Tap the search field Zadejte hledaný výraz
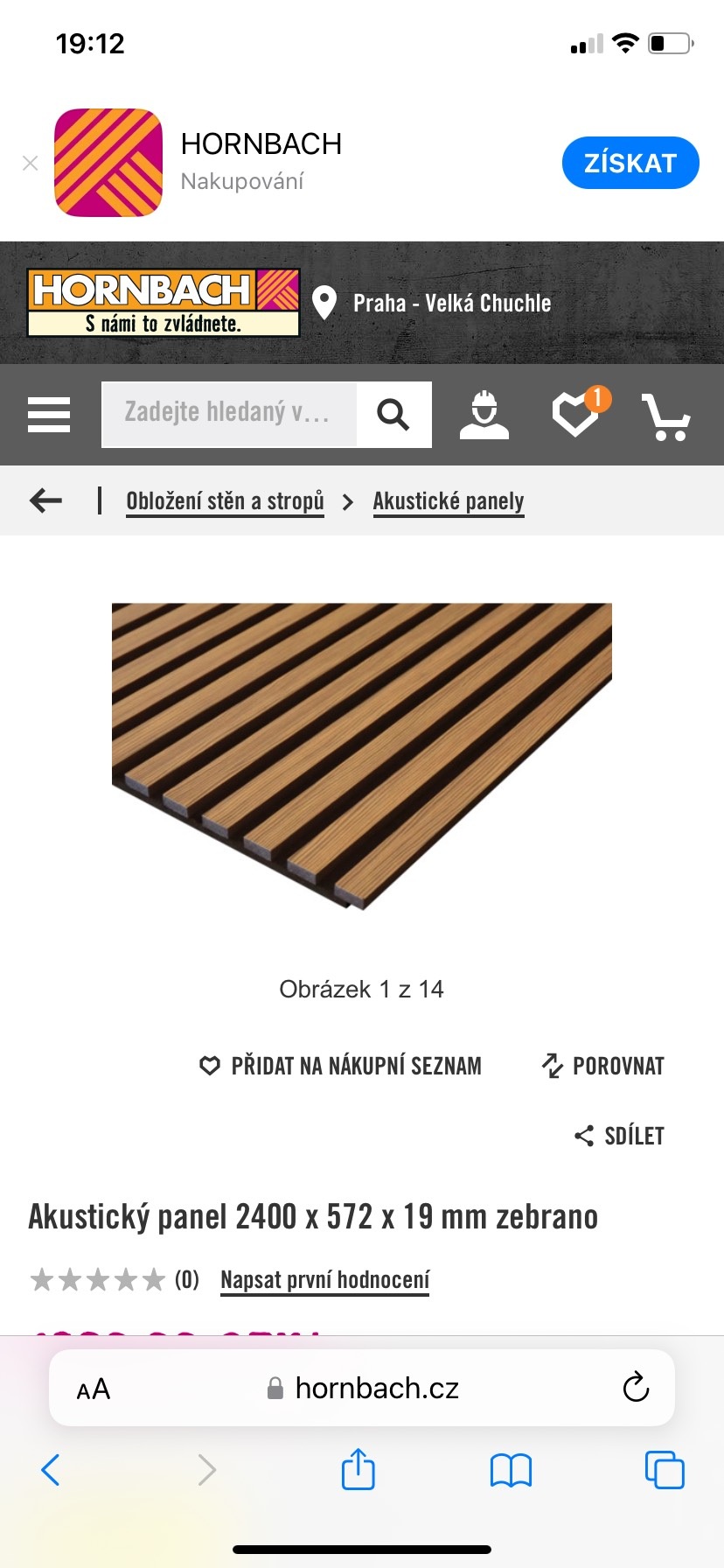Image resolution: width=724 pixels, height=1568 pixels. coord(230,414)
